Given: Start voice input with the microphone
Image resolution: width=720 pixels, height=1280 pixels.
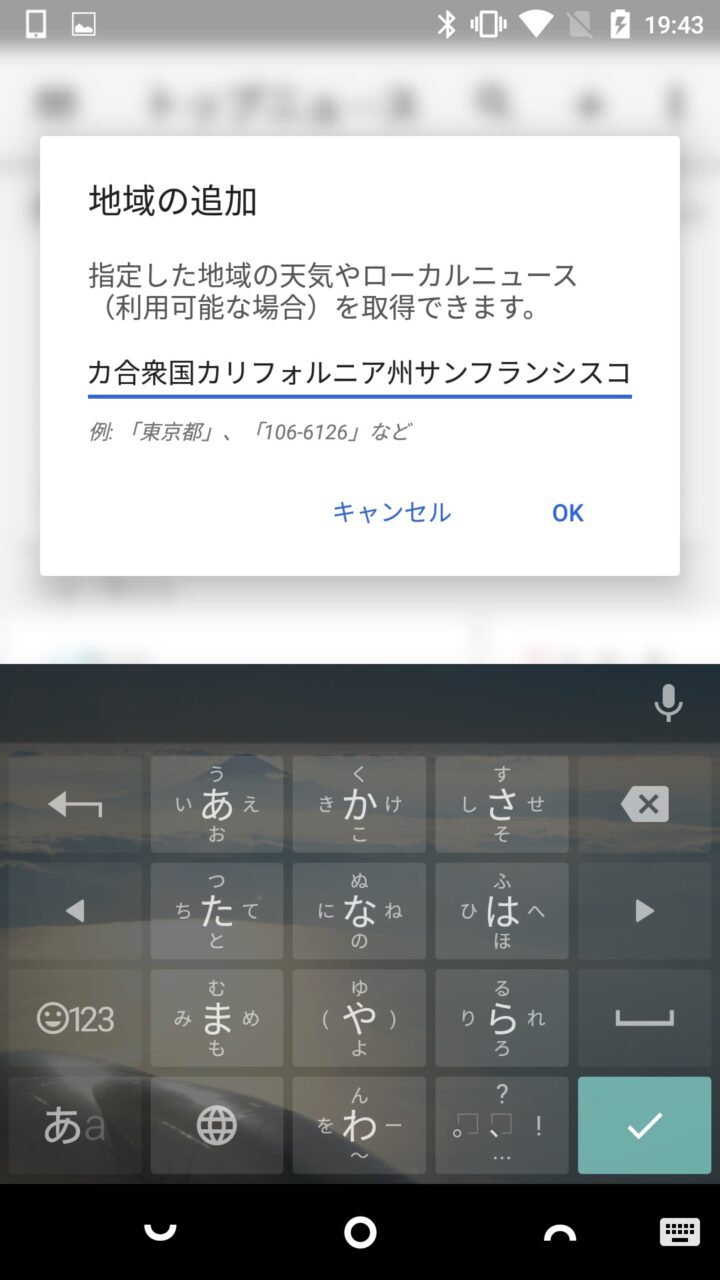Looking at the screenshot, I should (668, 703).
